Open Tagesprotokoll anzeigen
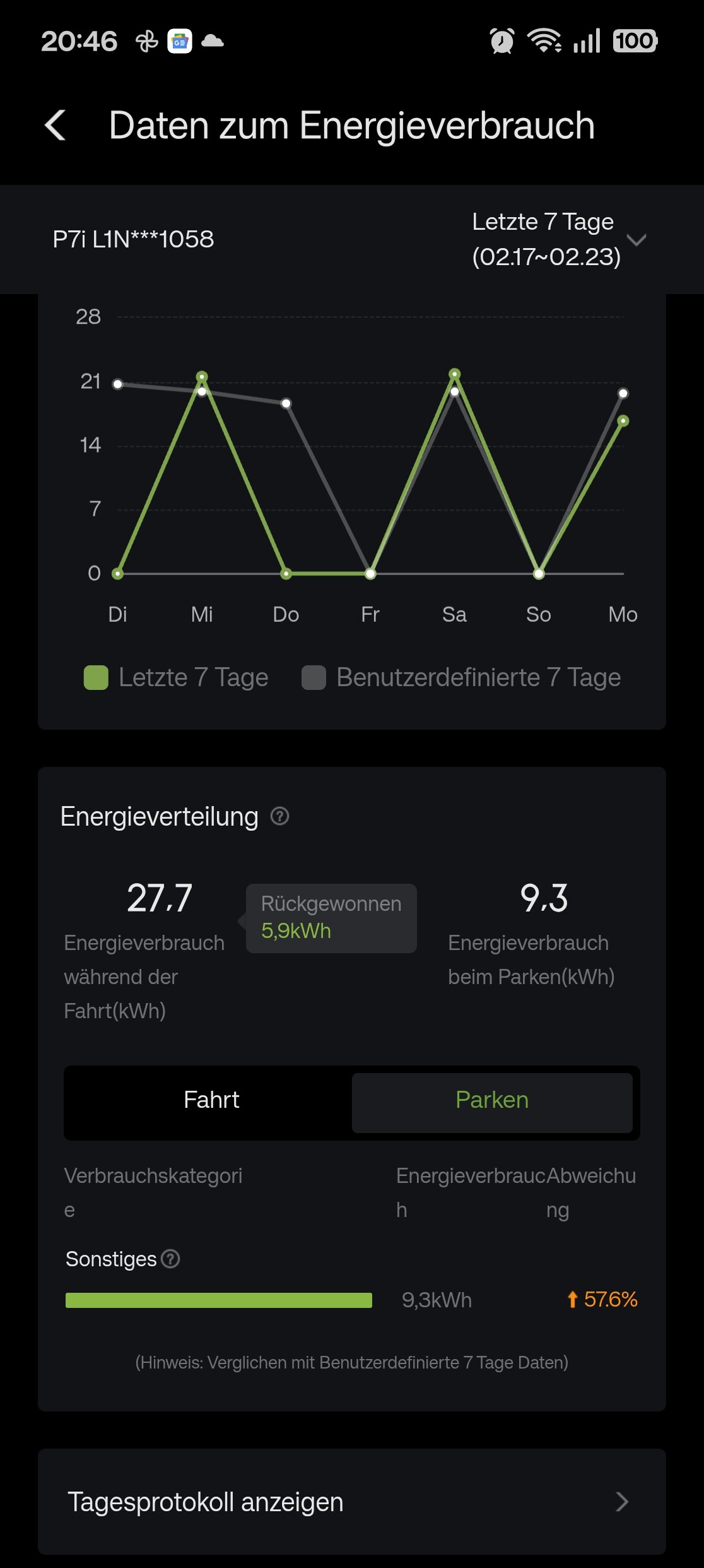 tap(351, 1502)
